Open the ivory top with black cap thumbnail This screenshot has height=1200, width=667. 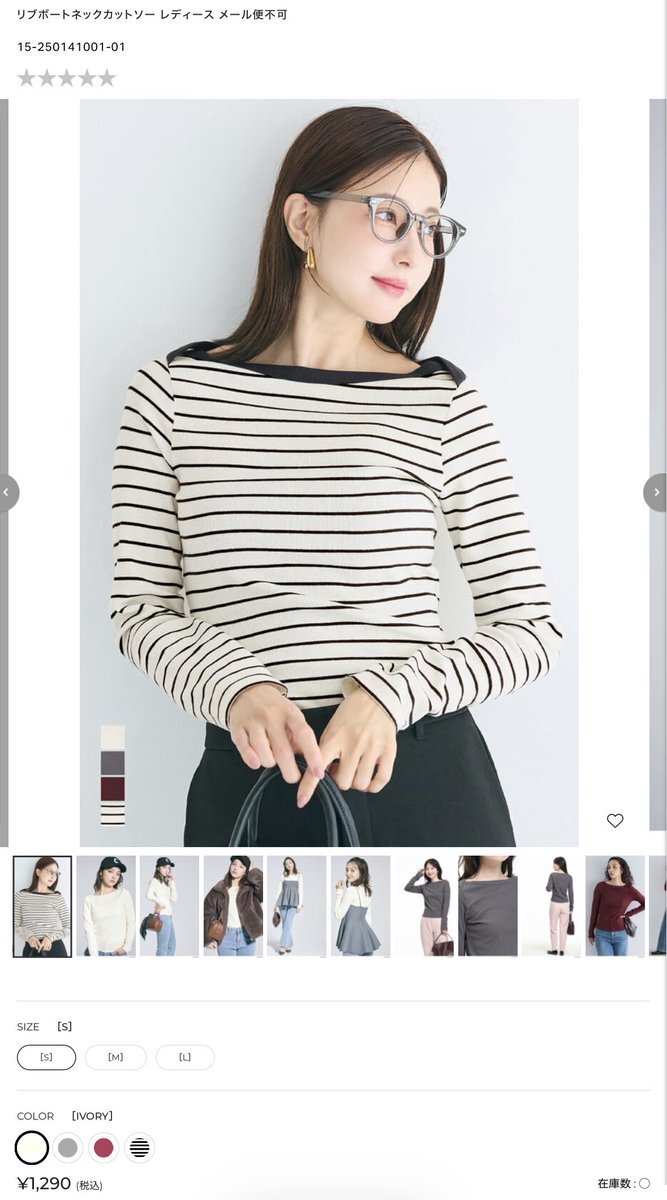[x=106, y=906]
